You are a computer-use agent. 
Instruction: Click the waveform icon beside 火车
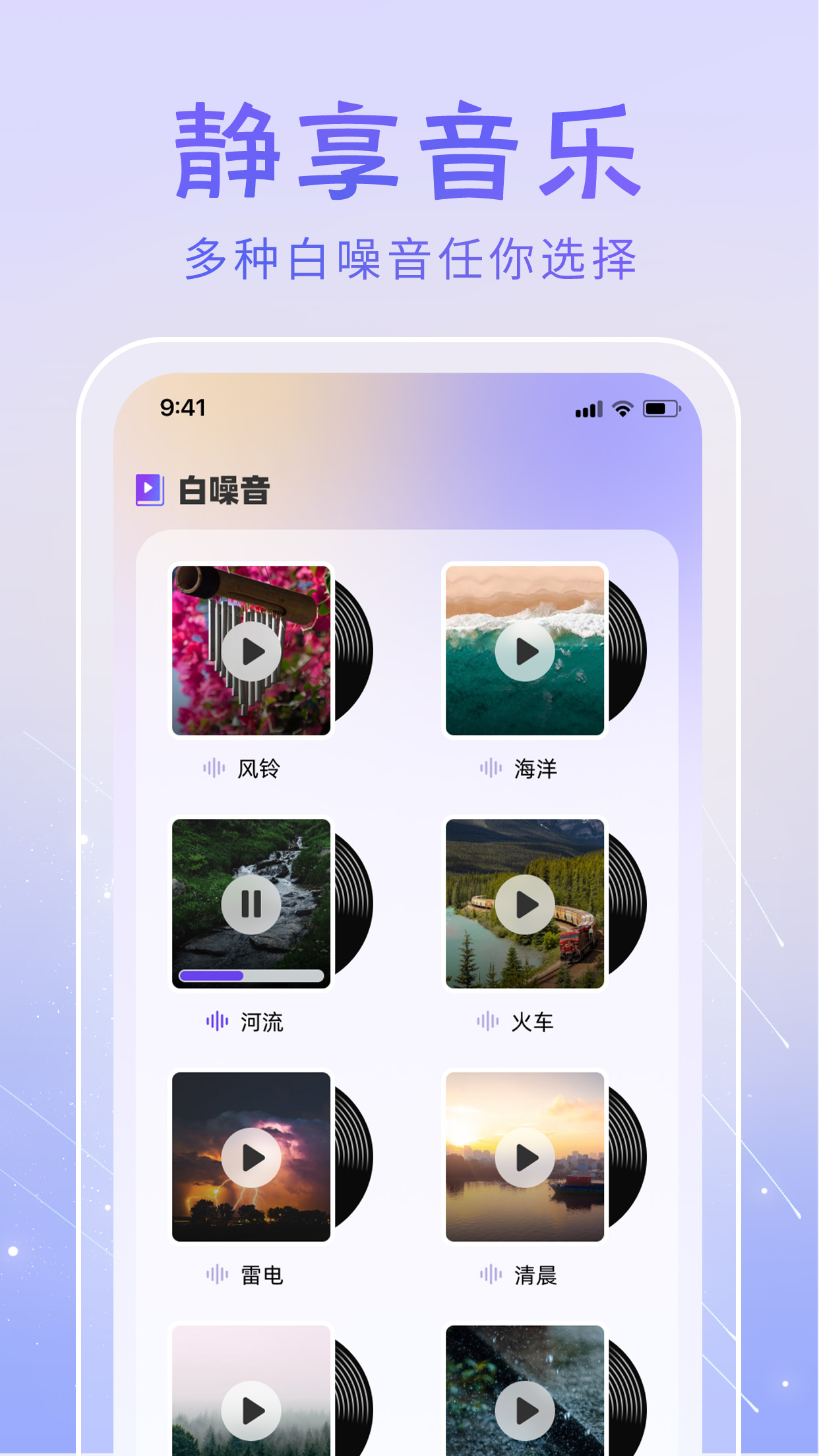(488, 1022)
